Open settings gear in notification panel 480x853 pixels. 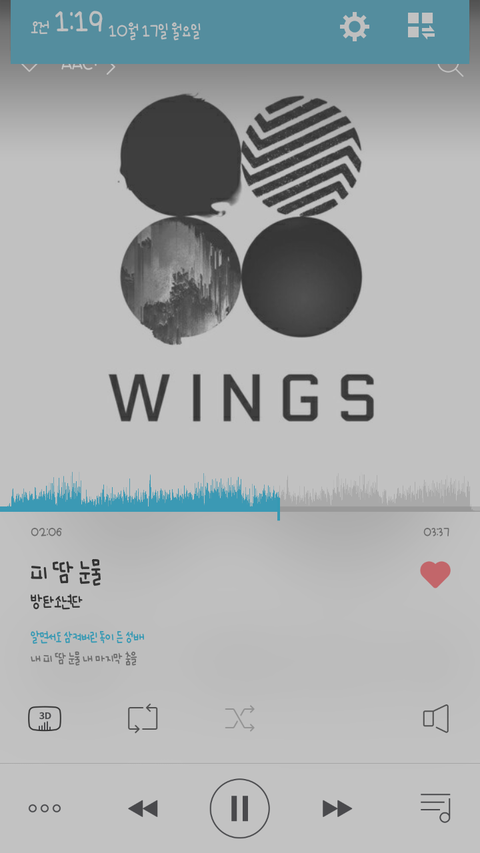355,26
